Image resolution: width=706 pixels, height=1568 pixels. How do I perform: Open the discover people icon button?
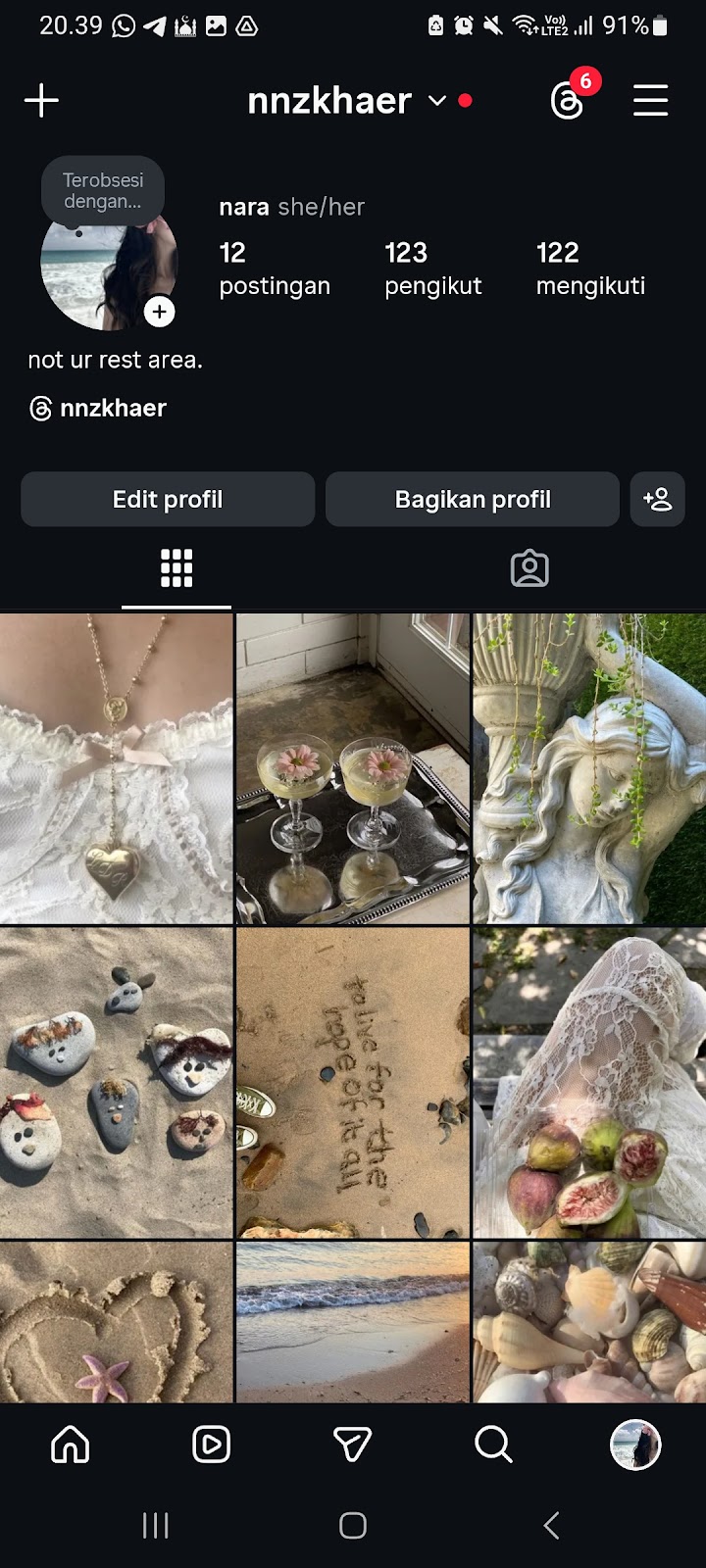click(657, 500)
